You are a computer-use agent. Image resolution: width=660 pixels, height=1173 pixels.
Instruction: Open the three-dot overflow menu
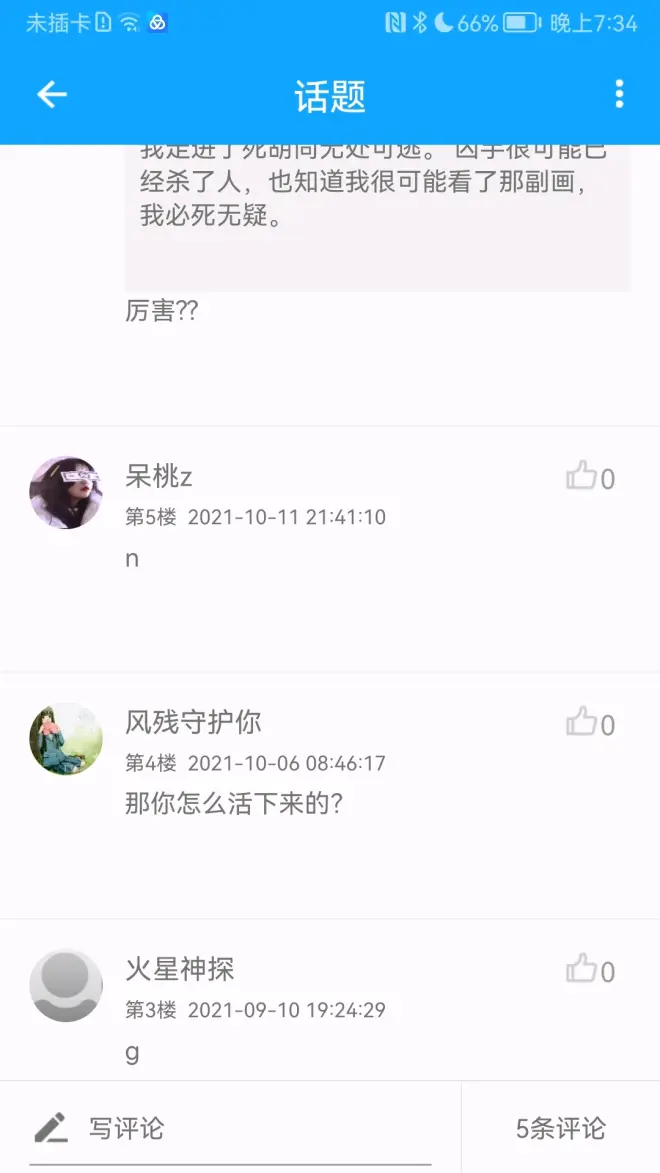619,95
